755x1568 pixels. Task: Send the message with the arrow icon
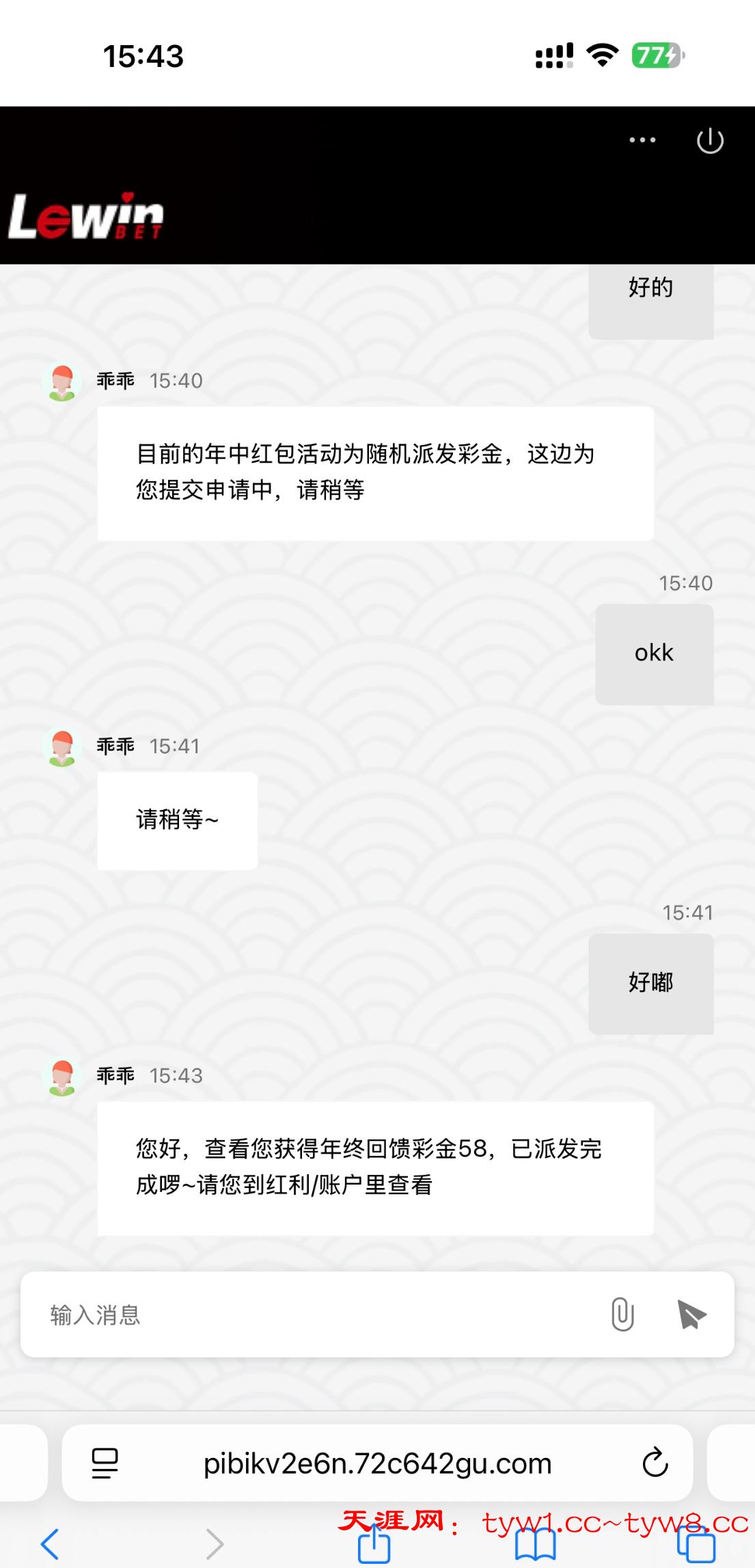pyautogui.click(x=691, y=1314)
